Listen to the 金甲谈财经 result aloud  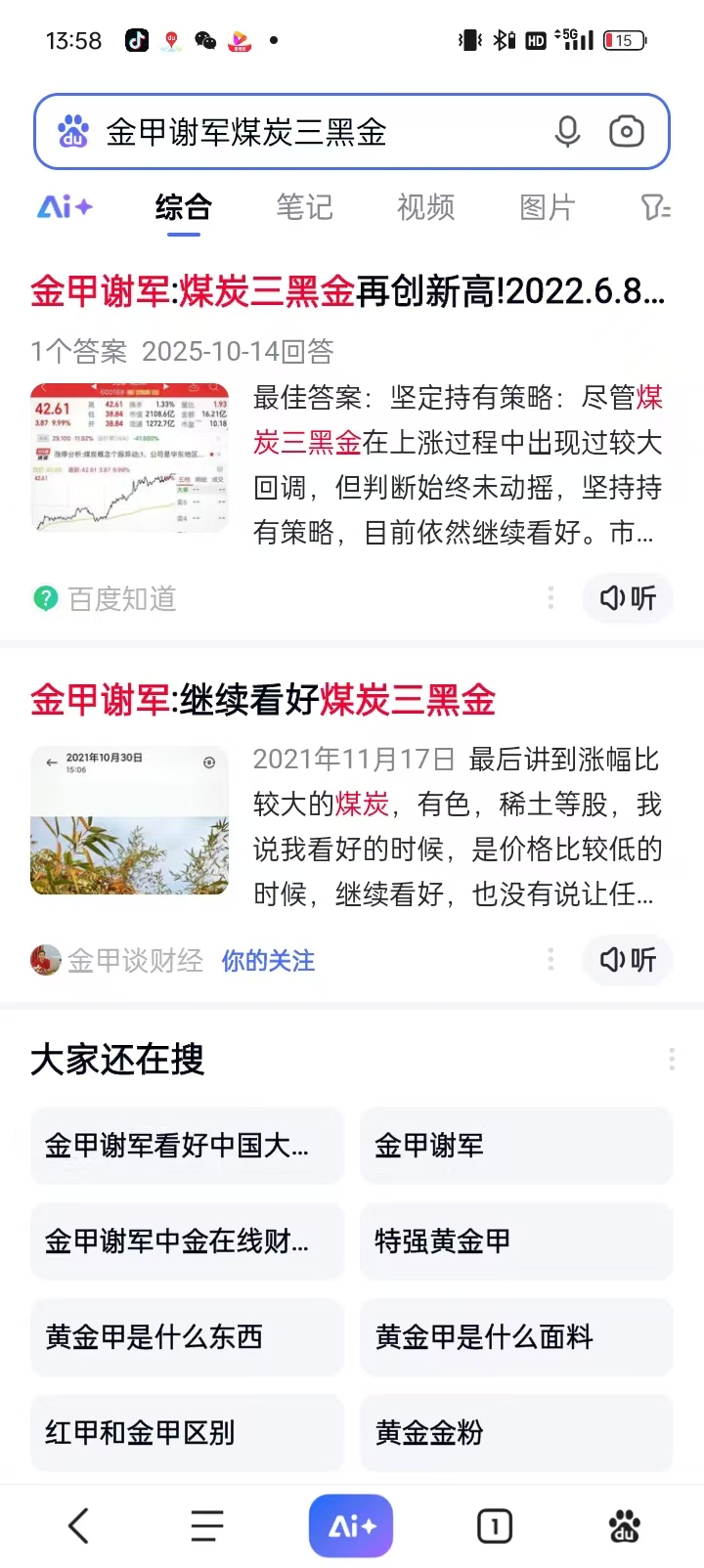pyautogui.click(x=628, y=960)
